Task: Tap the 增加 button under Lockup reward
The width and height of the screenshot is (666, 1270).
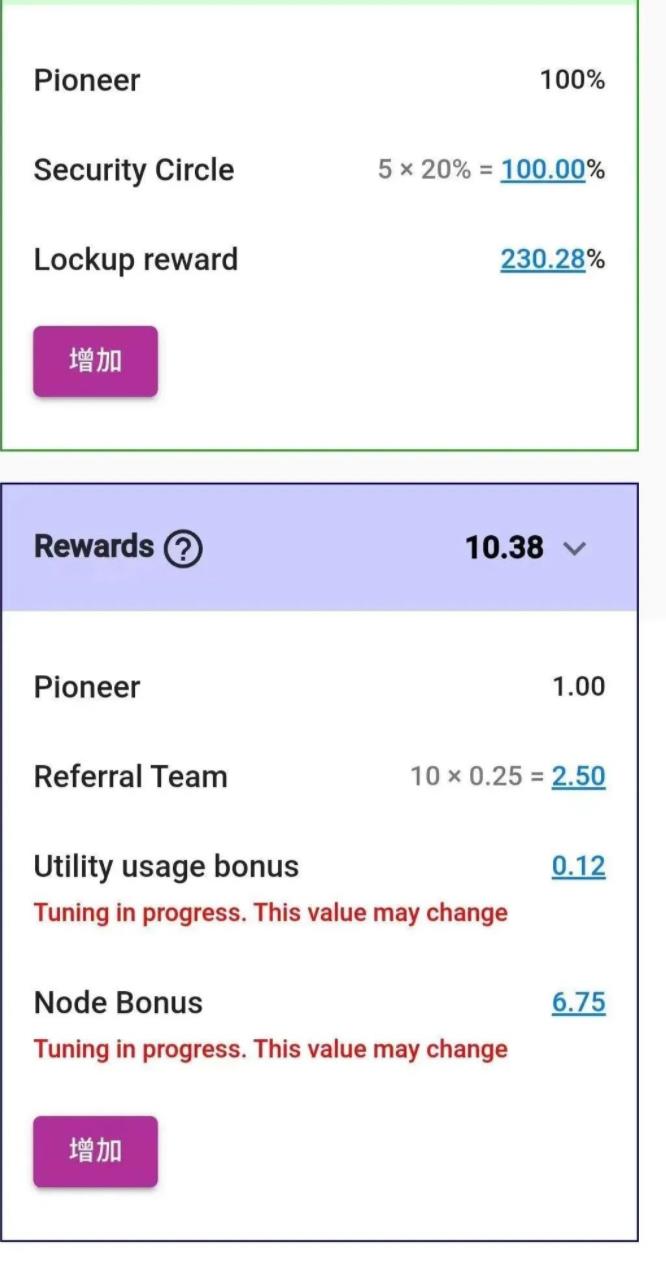Action: (x=95, y=361)
